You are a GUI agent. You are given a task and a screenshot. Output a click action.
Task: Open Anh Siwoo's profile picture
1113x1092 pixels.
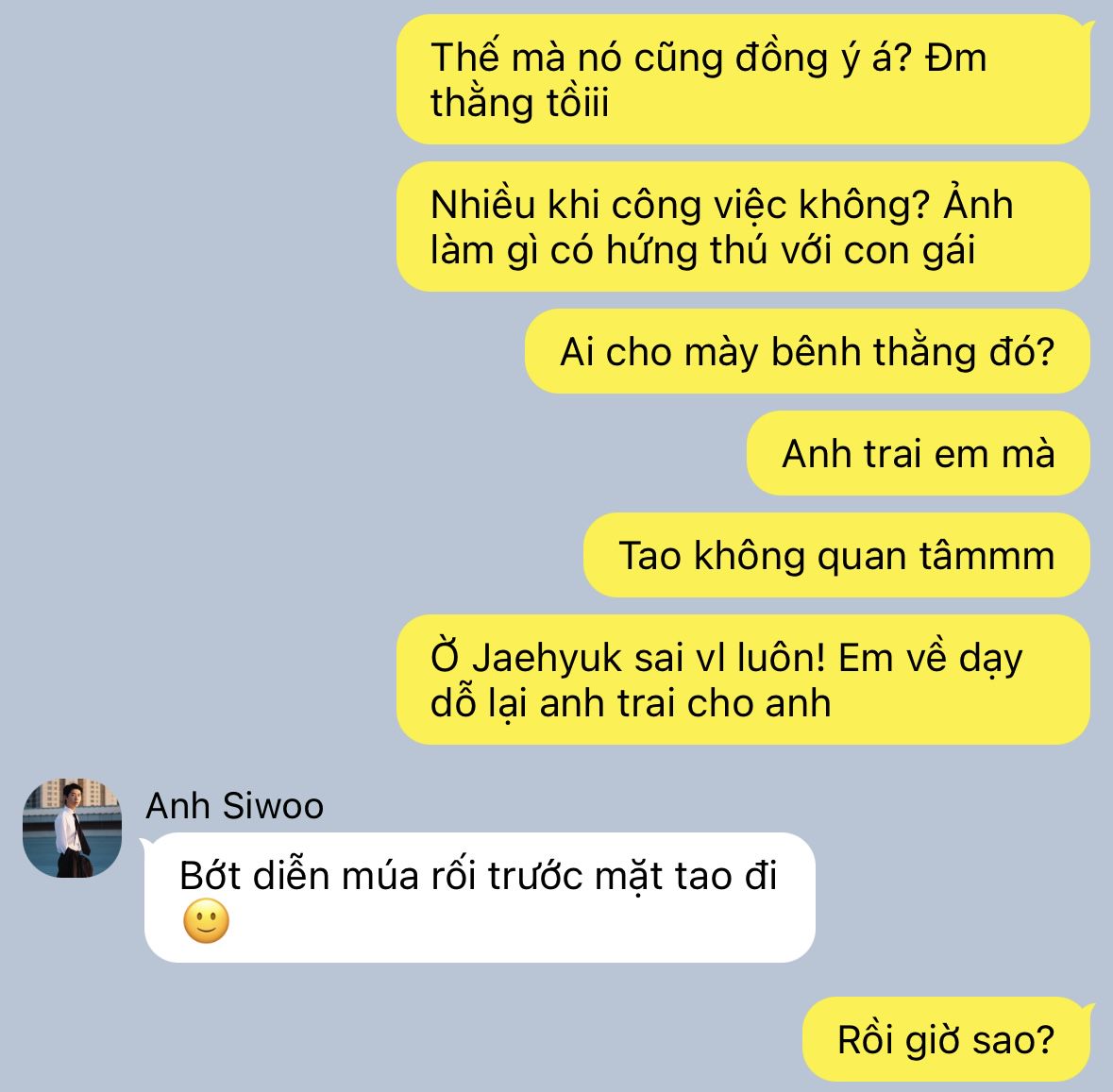73,828
